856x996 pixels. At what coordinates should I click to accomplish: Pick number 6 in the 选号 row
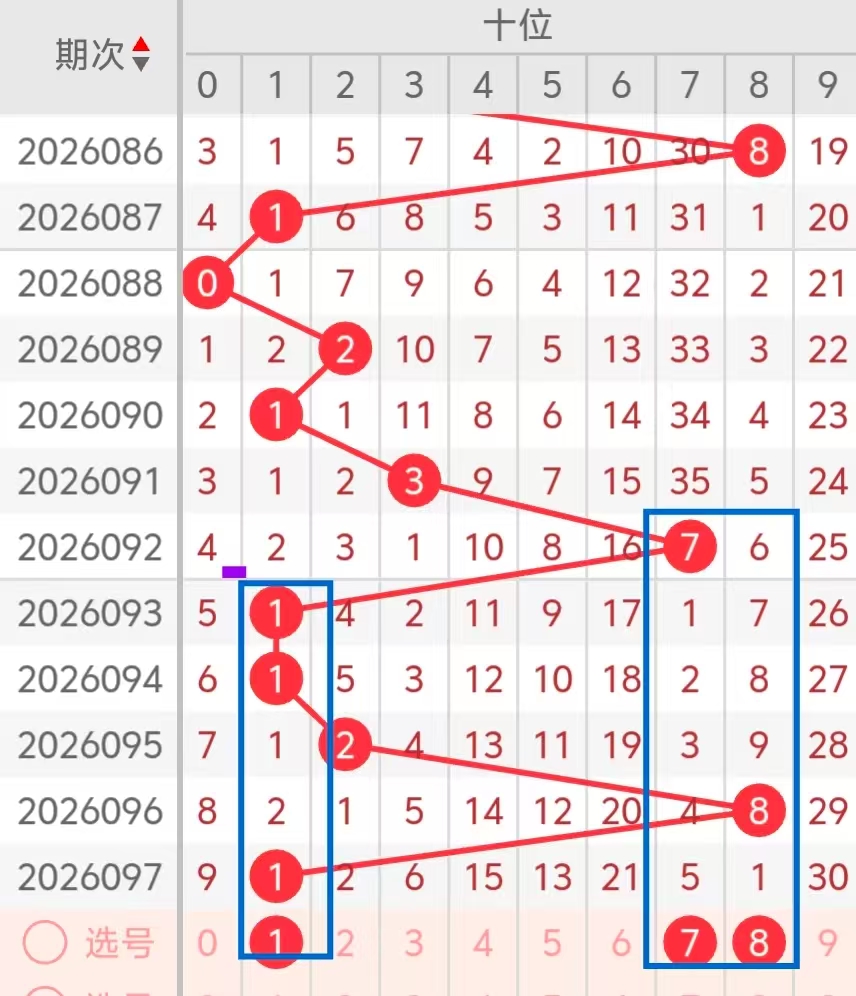(621, 942)
